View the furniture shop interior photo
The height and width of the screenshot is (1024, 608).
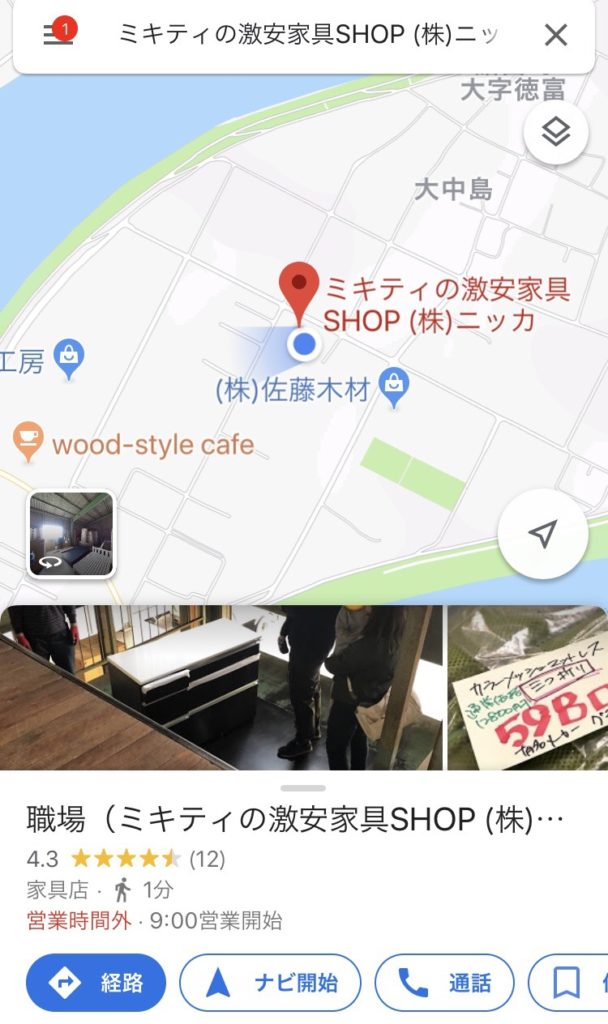pos(220,687)
